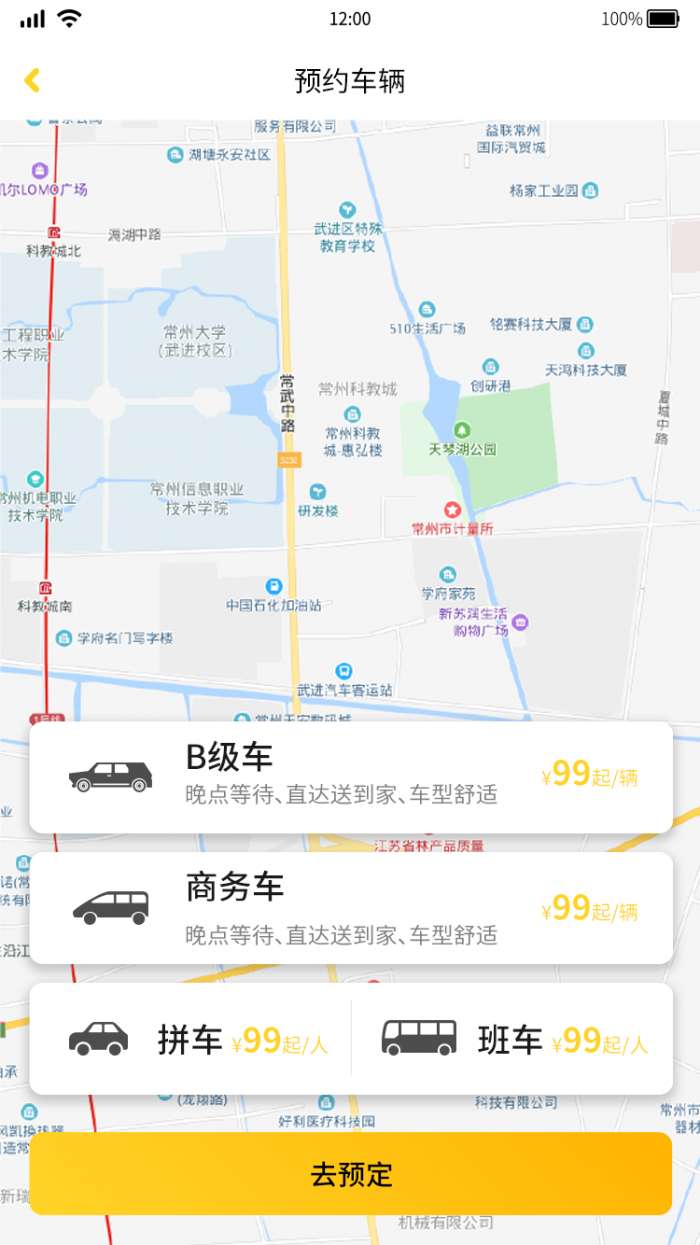The height and width of the screenshot is (1245, 700).
Task: Pick the 拼车 carpool option
Action: coord(192,1039)
